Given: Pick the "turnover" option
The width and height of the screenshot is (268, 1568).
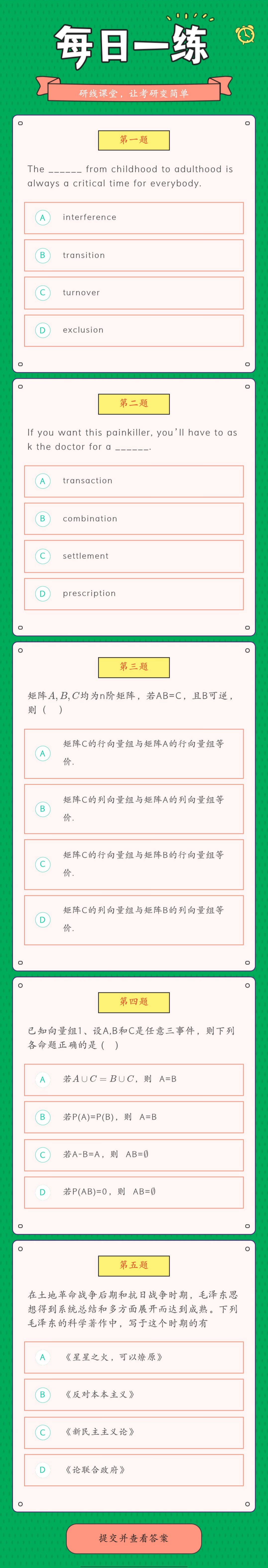Looking at the screenshot, I should (x=134, y=293).
